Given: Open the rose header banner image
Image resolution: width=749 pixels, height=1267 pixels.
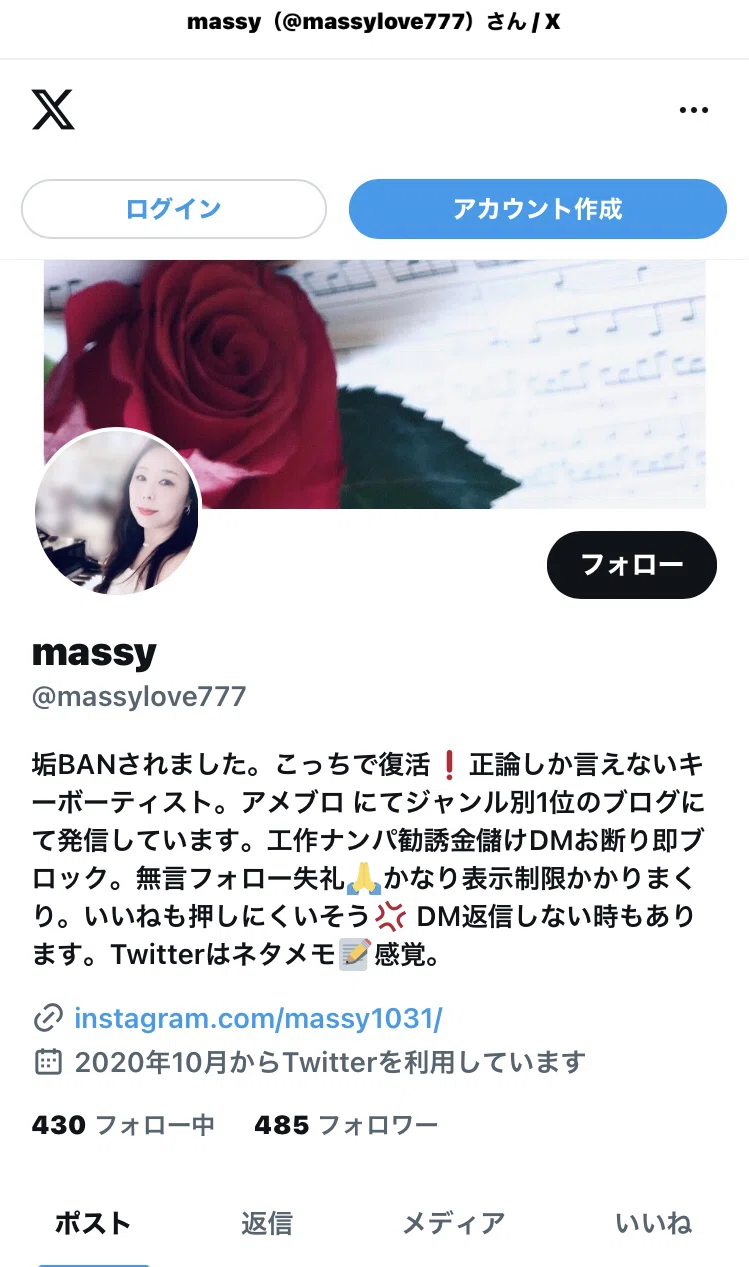Looking at the screenshot, I should [375, 384].
